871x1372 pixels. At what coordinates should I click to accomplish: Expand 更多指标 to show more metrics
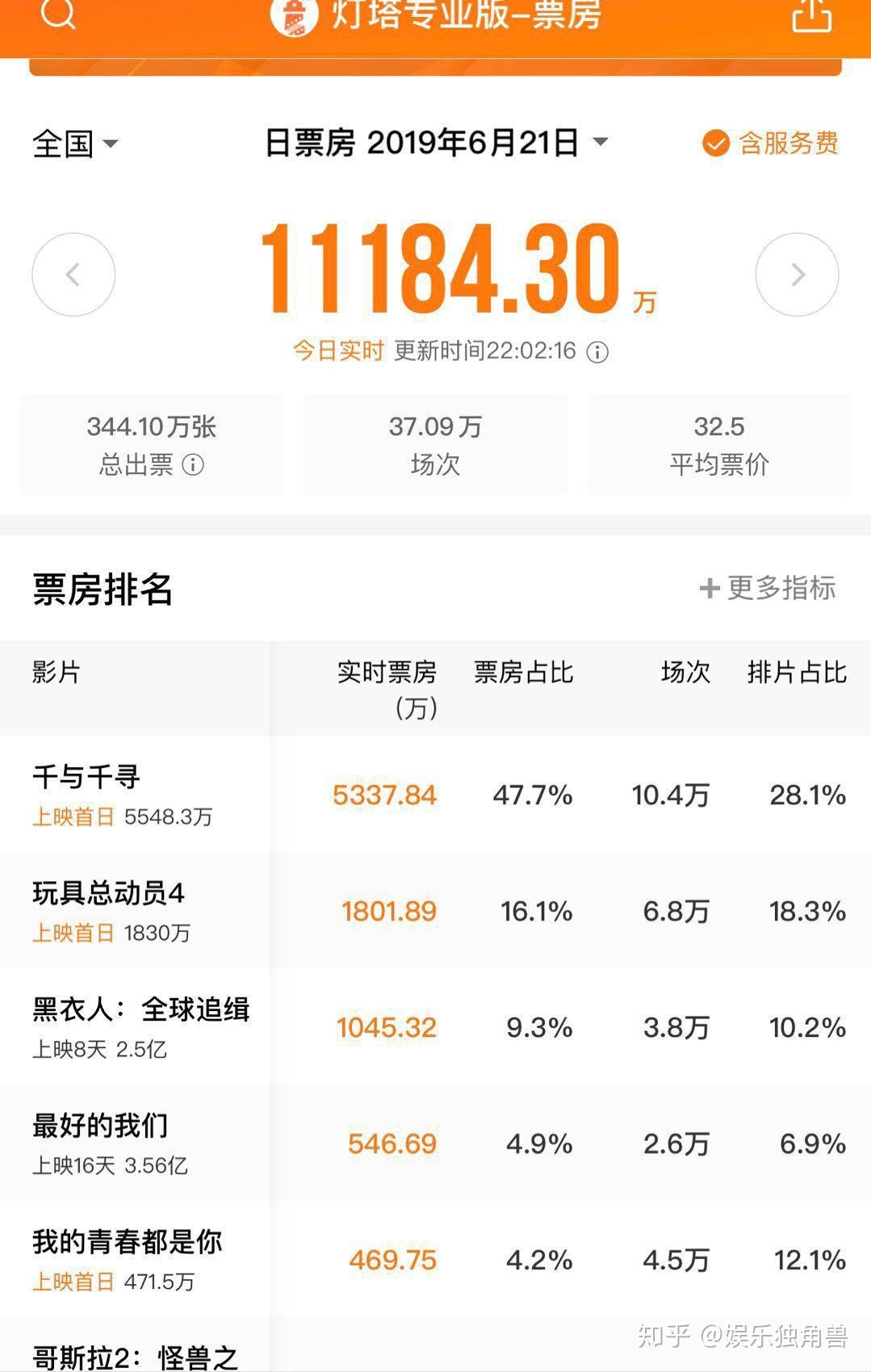pyautogui.click(x=767, y=589)
